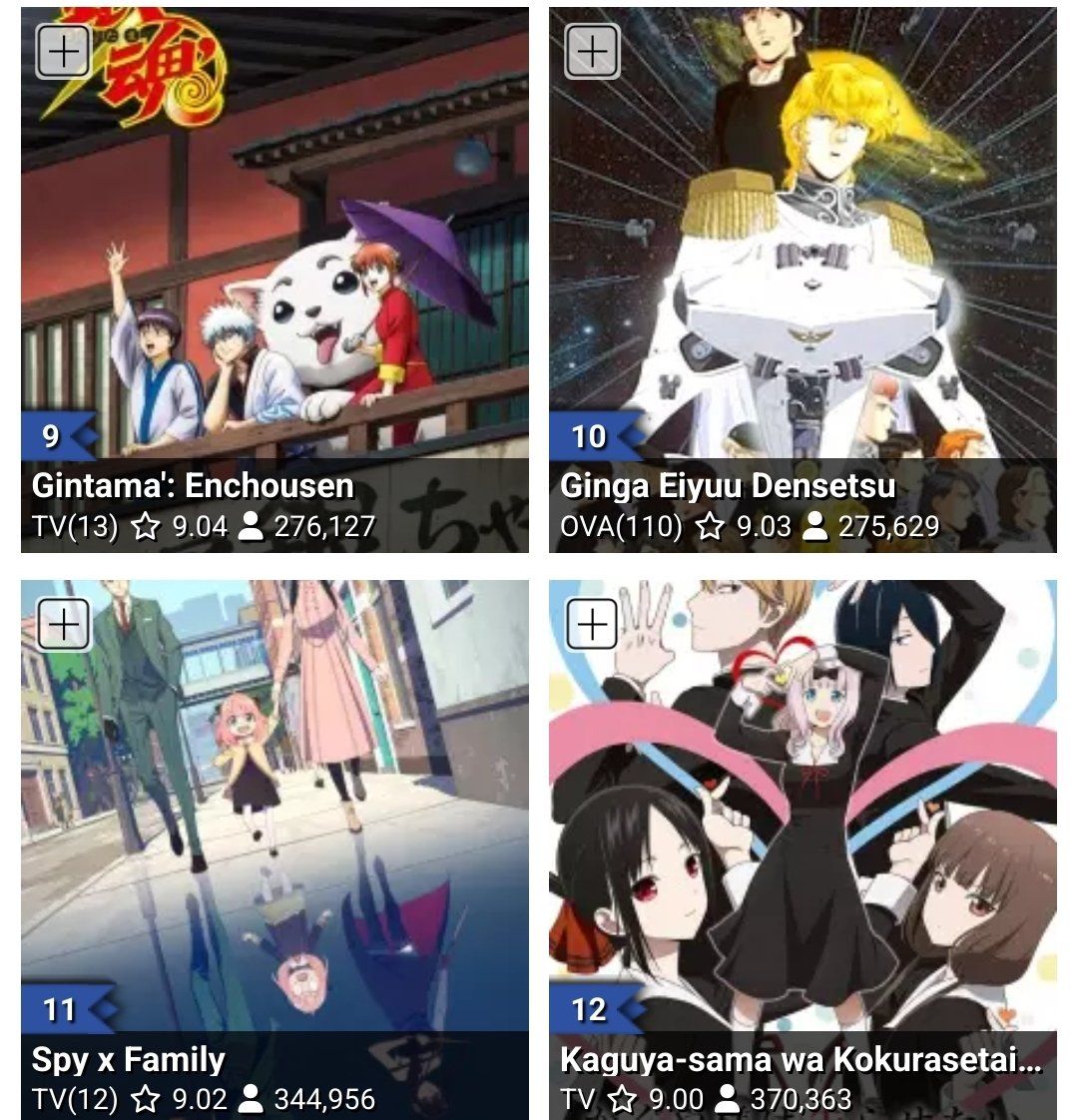View the Kaguya-sama wa Kokurasetai card

[803, 848]
